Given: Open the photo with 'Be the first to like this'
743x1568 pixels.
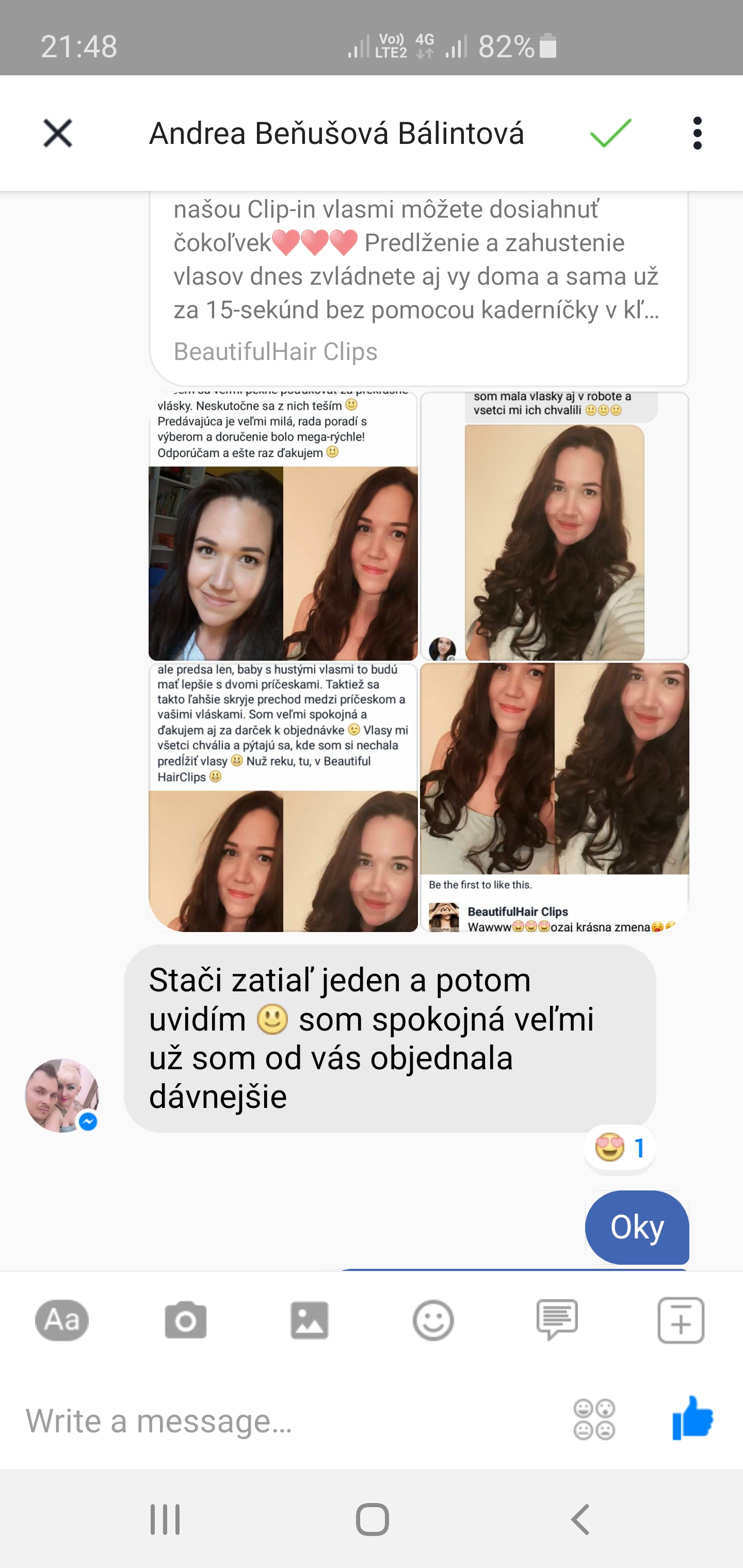Looking at the screenshot, I should pos(554,797).
